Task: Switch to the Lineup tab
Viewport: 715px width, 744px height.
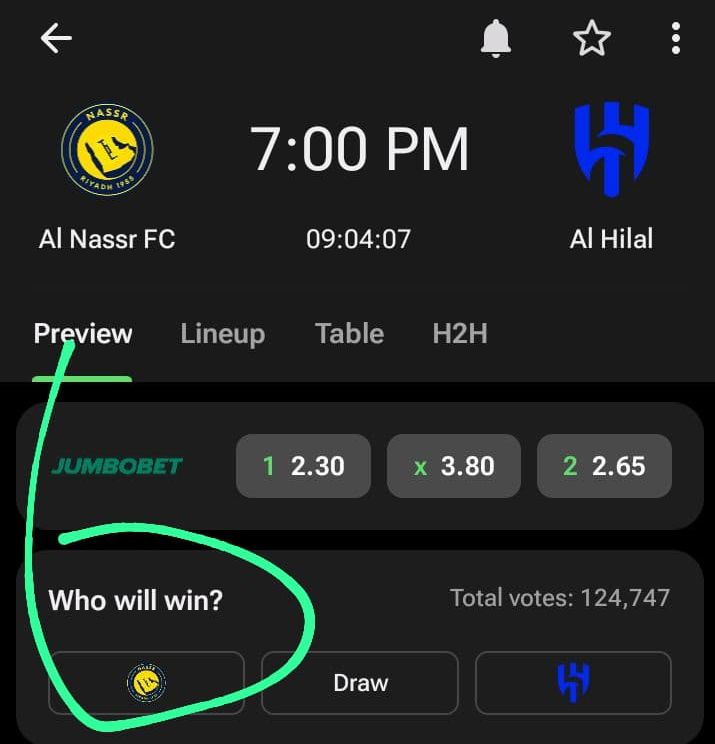Action: pyautogui.click(x=223, y=334)
